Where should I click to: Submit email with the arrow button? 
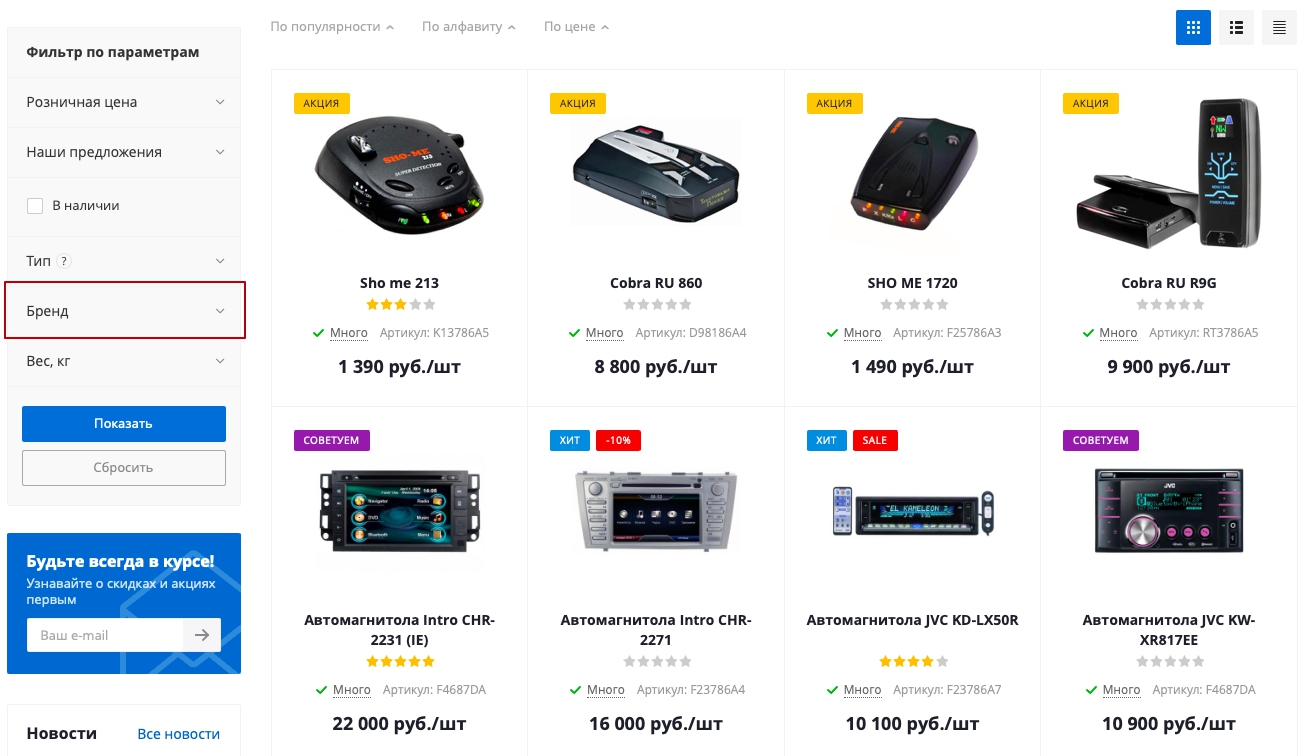(202, 635)
